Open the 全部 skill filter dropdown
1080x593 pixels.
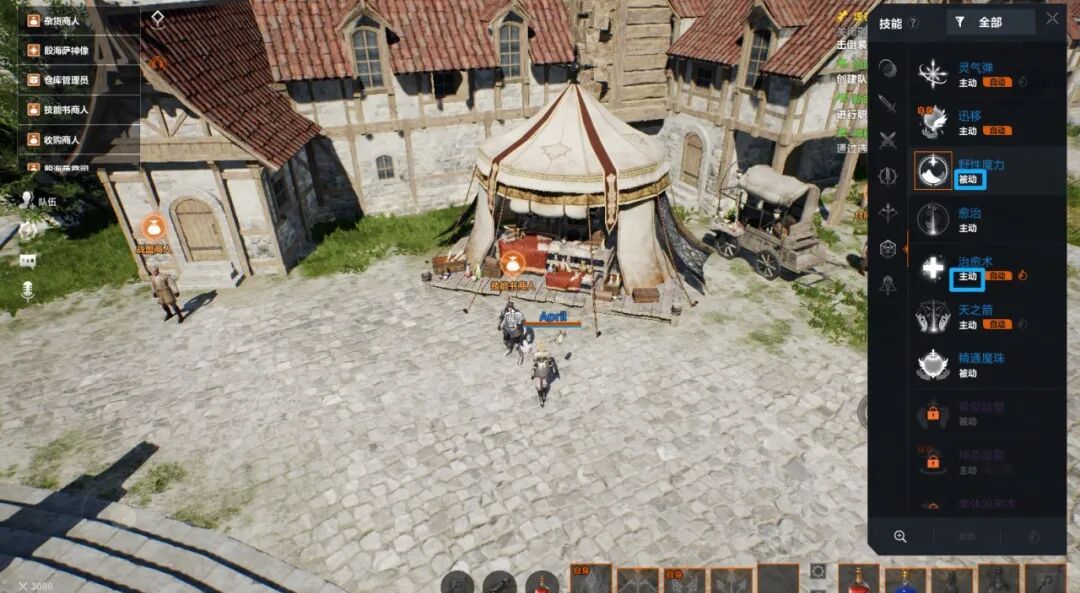990,22
